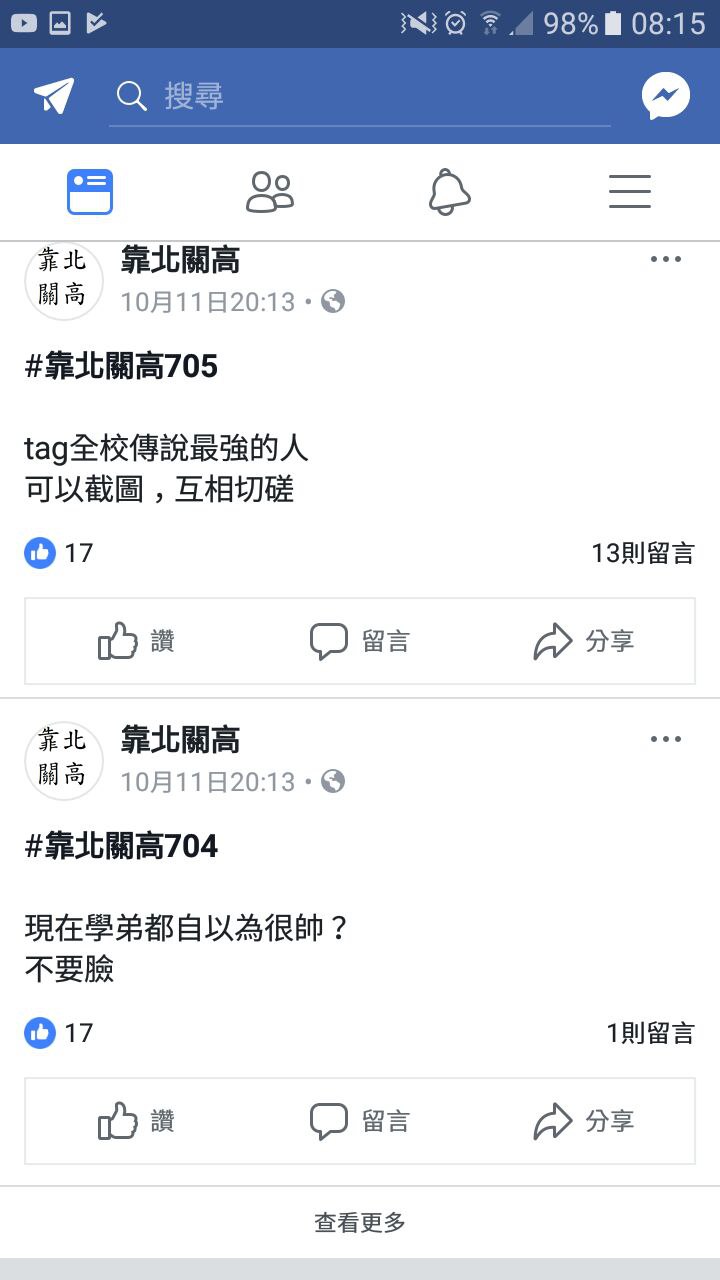Open the paper plane send icon
The height and width of the screenshot is (1280, 720).
click(54, 96)
